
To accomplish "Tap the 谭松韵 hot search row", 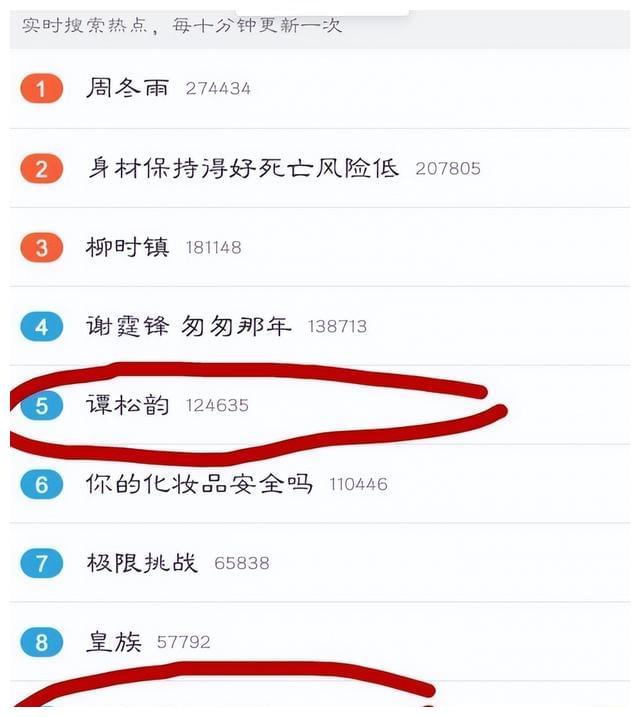I will pos(128,405).
